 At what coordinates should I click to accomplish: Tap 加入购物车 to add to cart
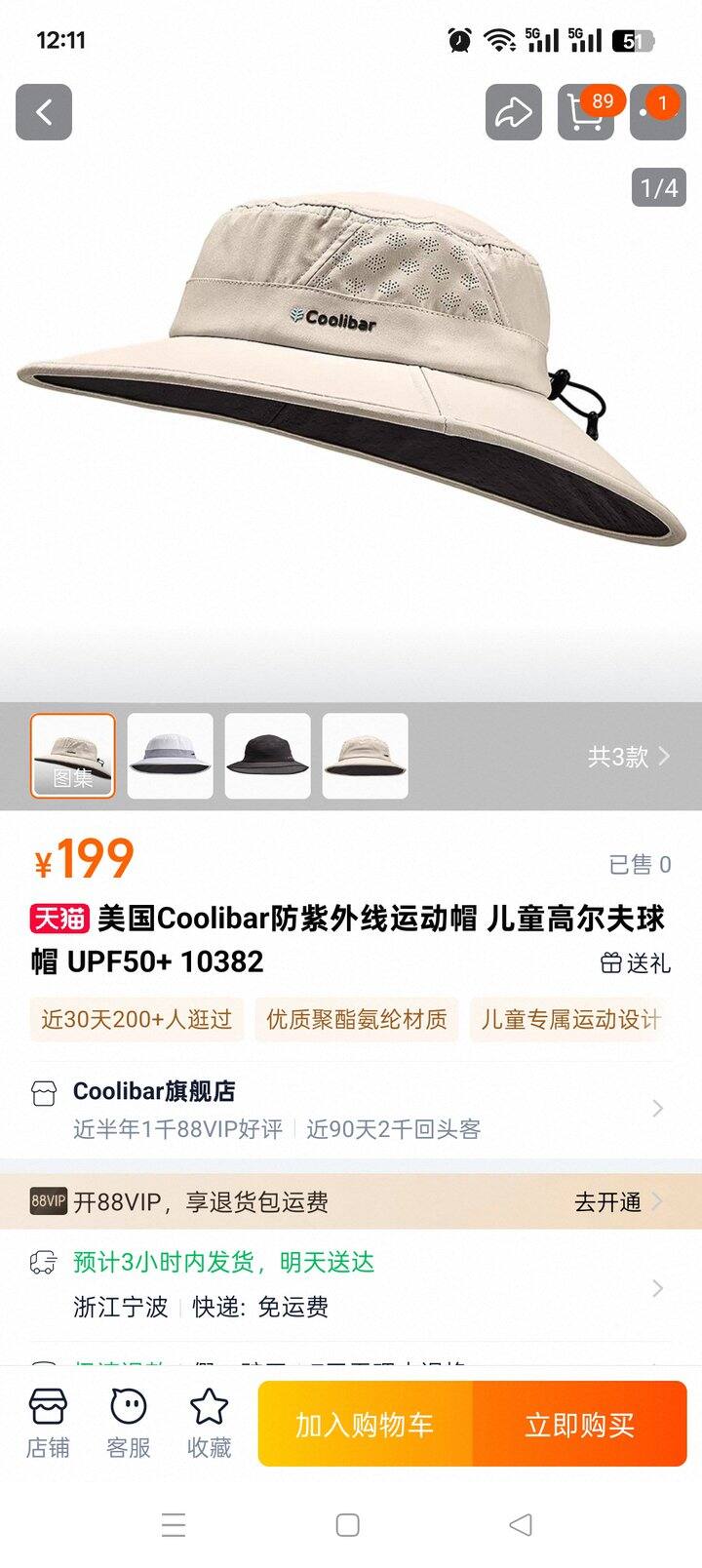[x=366, y=1424]
